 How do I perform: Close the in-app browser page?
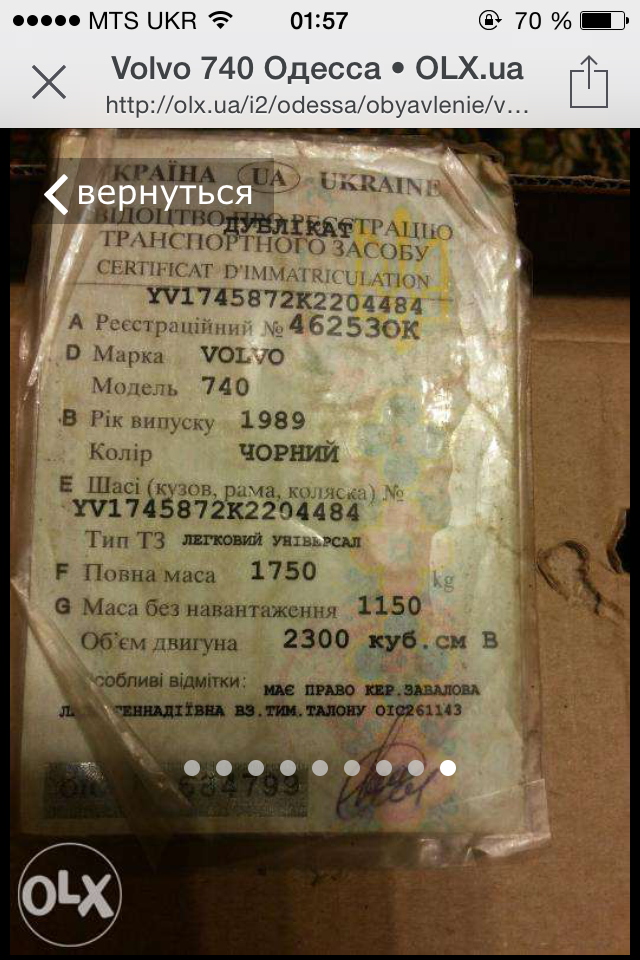coord(48,82)
